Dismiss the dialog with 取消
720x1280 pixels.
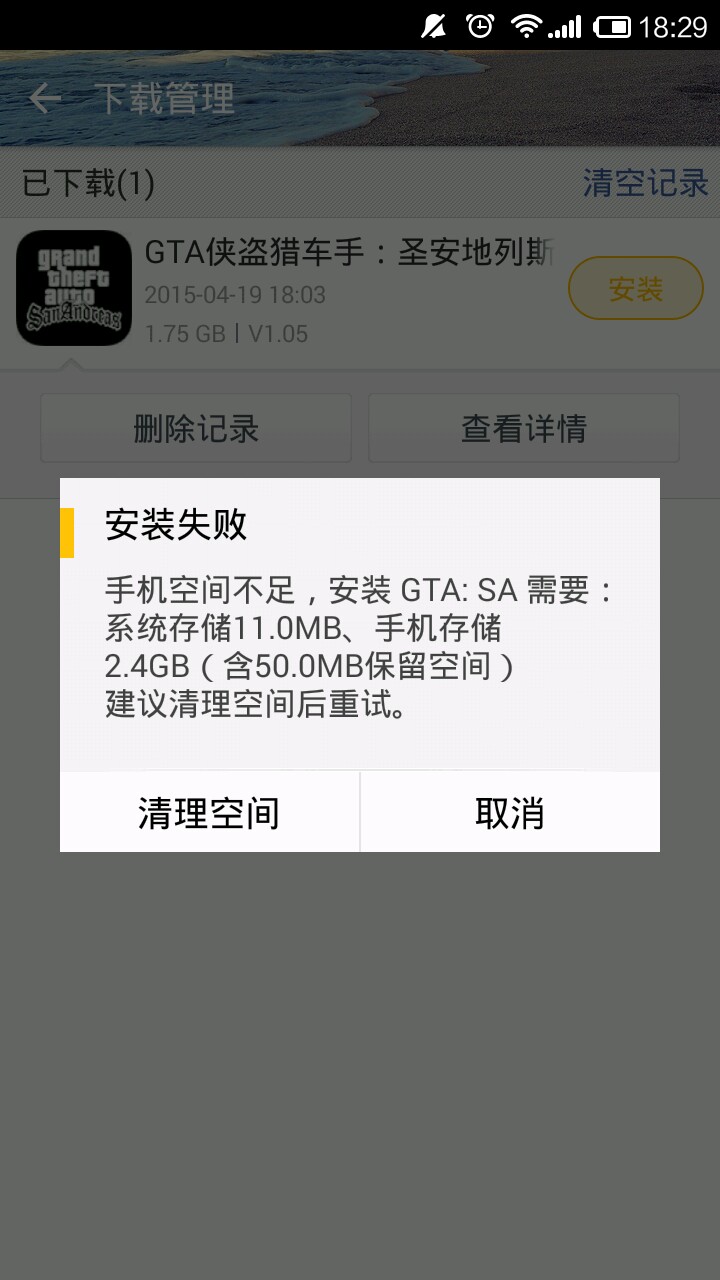[510, 812]
